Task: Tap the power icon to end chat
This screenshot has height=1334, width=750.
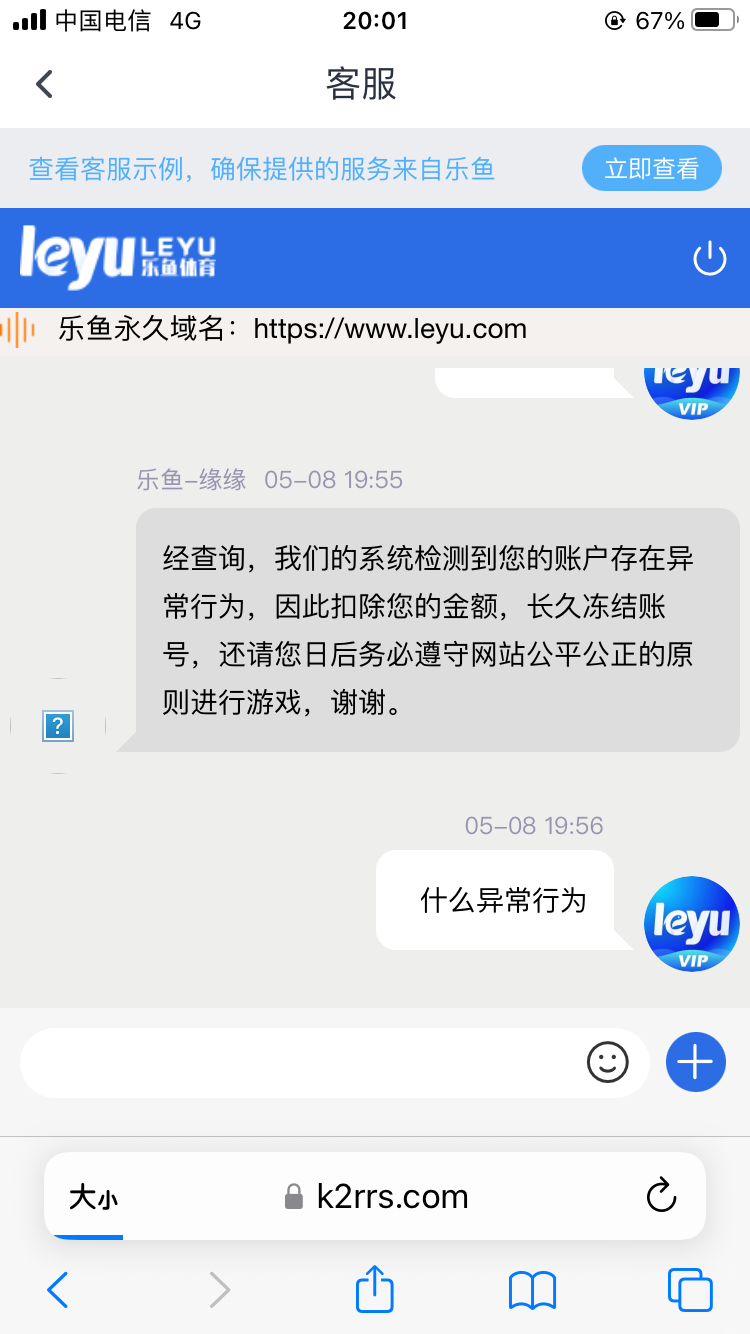Action: tap(709, 259)
